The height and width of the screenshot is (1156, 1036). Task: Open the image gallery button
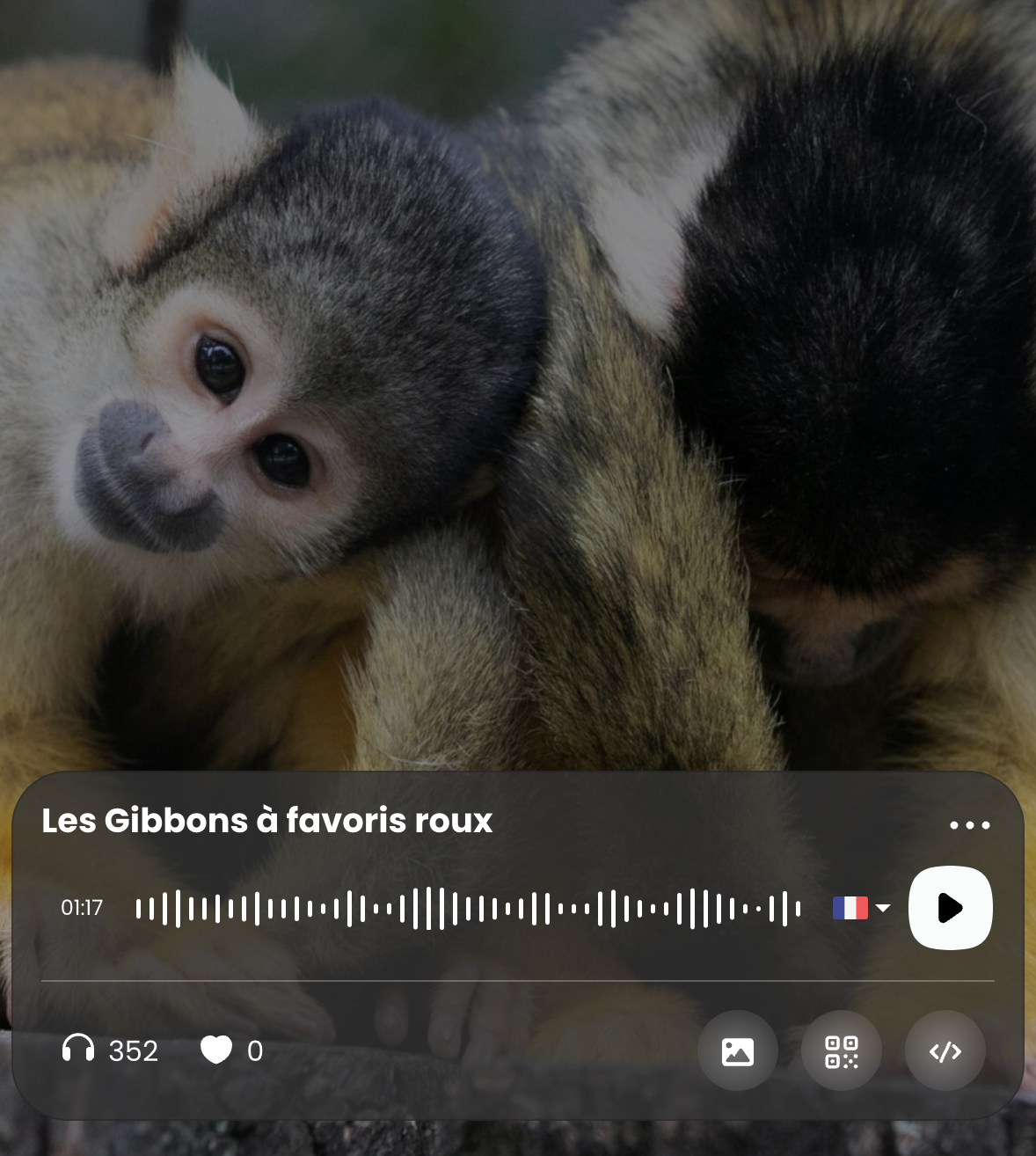click(x=737, y=1050)
